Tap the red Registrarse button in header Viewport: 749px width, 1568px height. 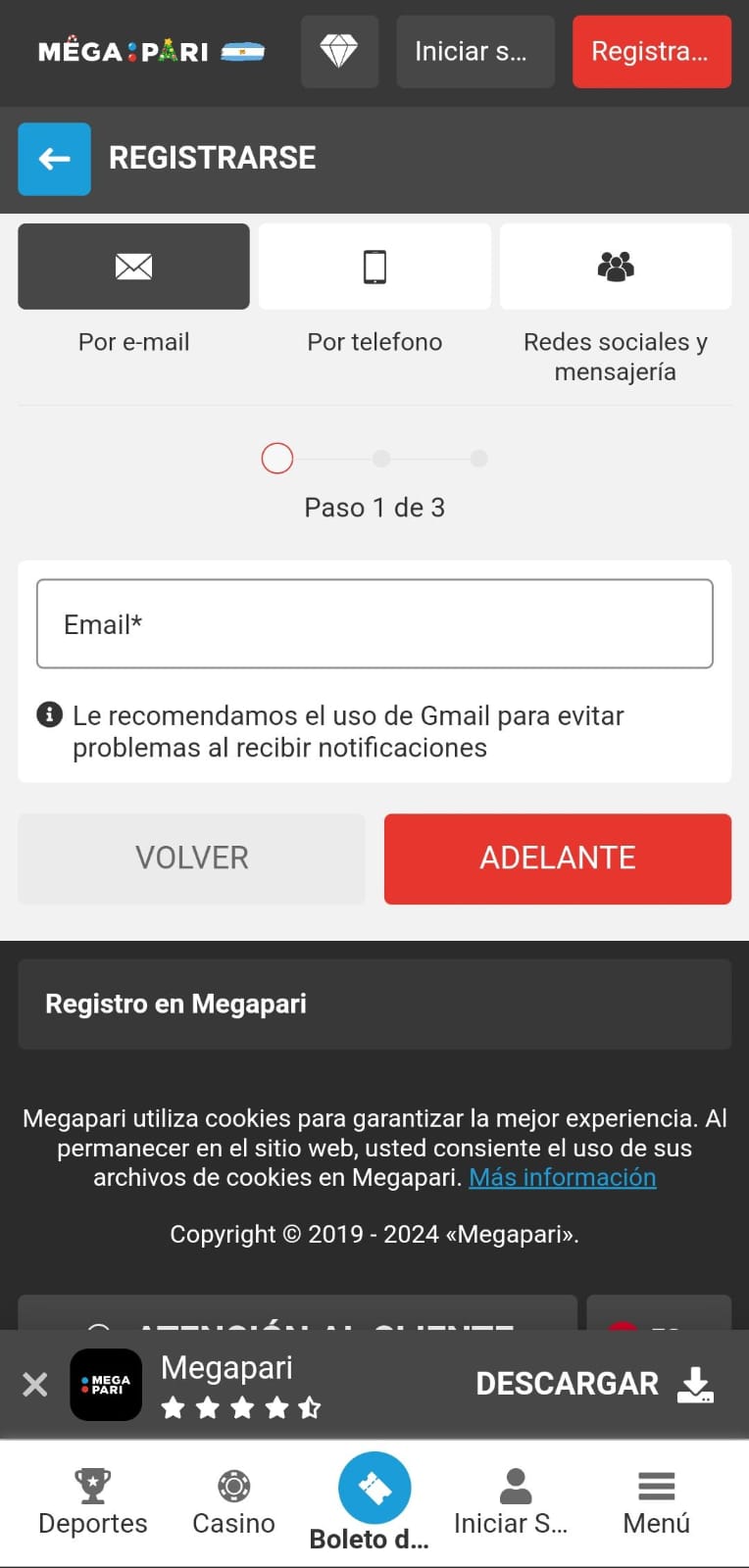point(651,52)
